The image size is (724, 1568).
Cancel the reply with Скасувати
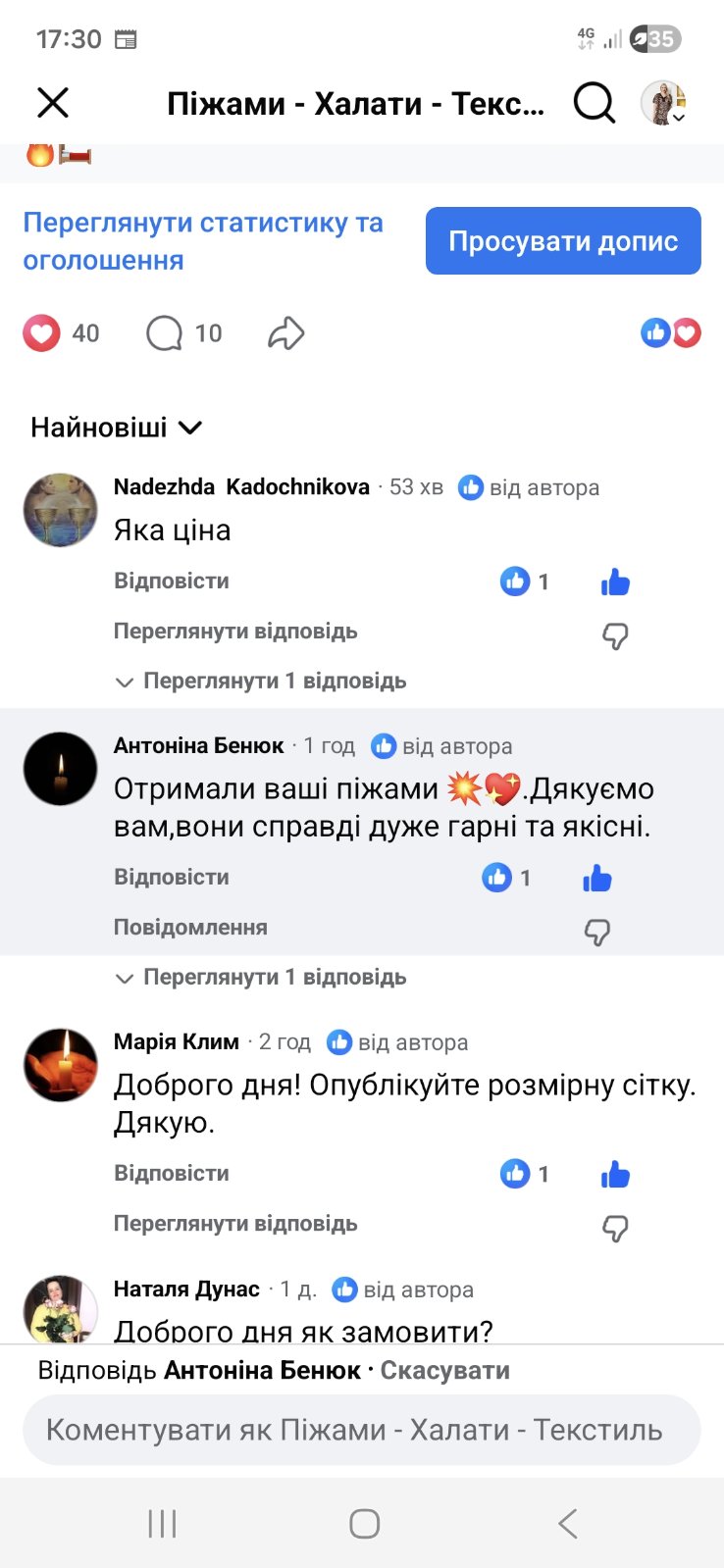tap(444, 1370)
